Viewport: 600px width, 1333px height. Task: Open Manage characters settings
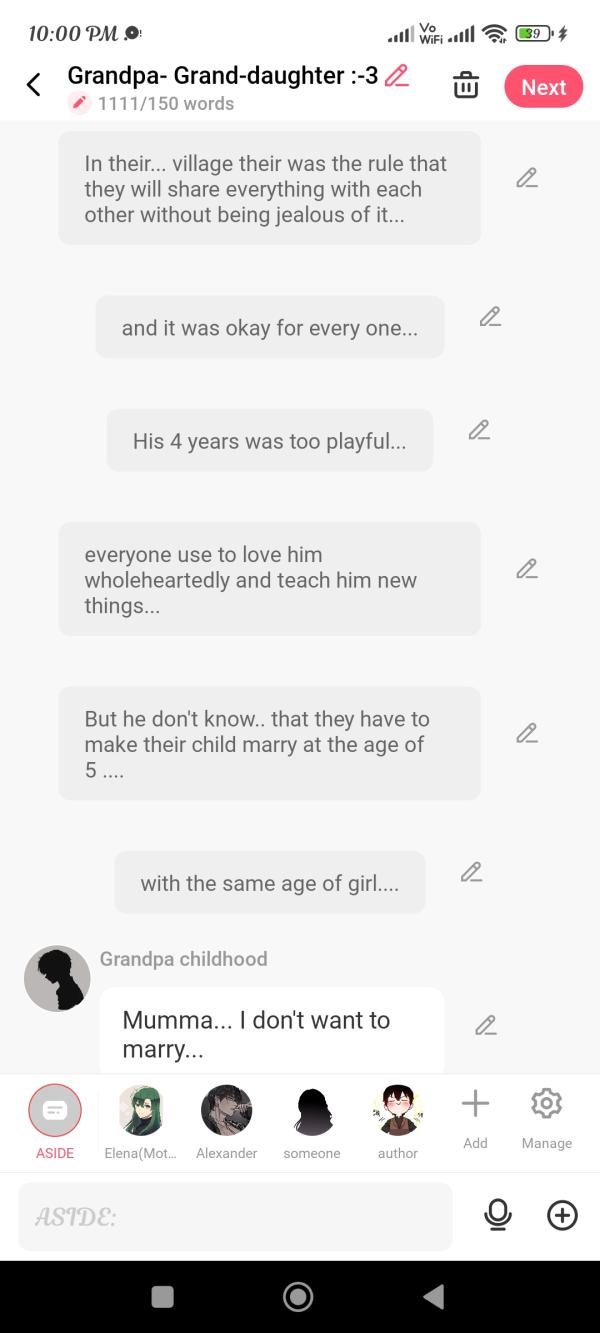546,1116
